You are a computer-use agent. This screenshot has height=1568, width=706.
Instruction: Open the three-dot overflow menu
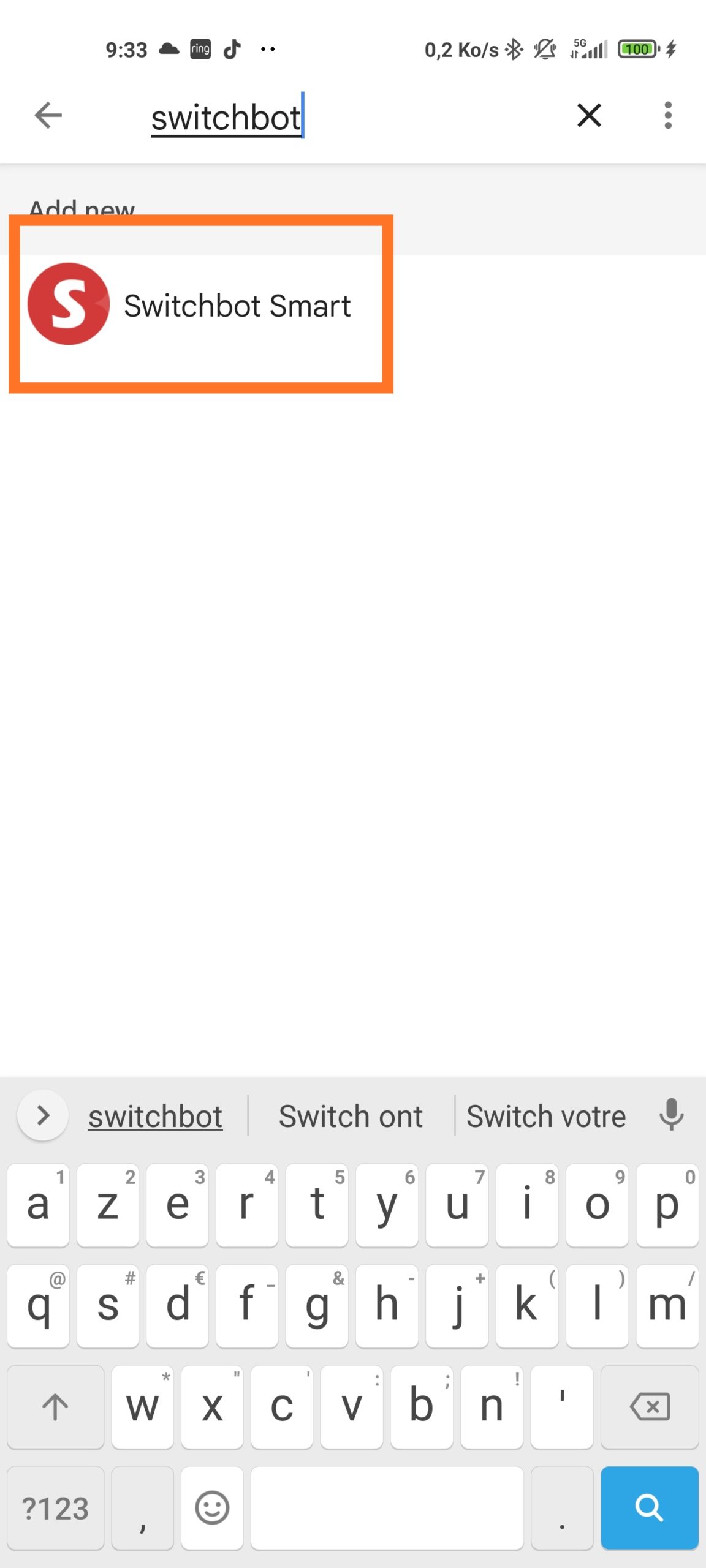pyautogui.click(x=668, y=115)
